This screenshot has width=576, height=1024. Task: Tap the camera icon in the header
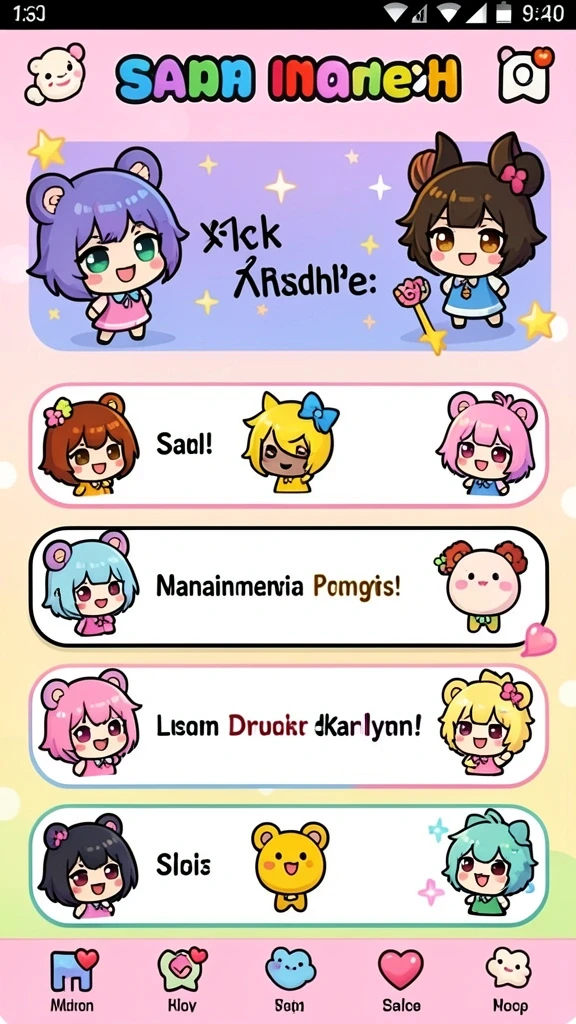(x=524, y=74)
